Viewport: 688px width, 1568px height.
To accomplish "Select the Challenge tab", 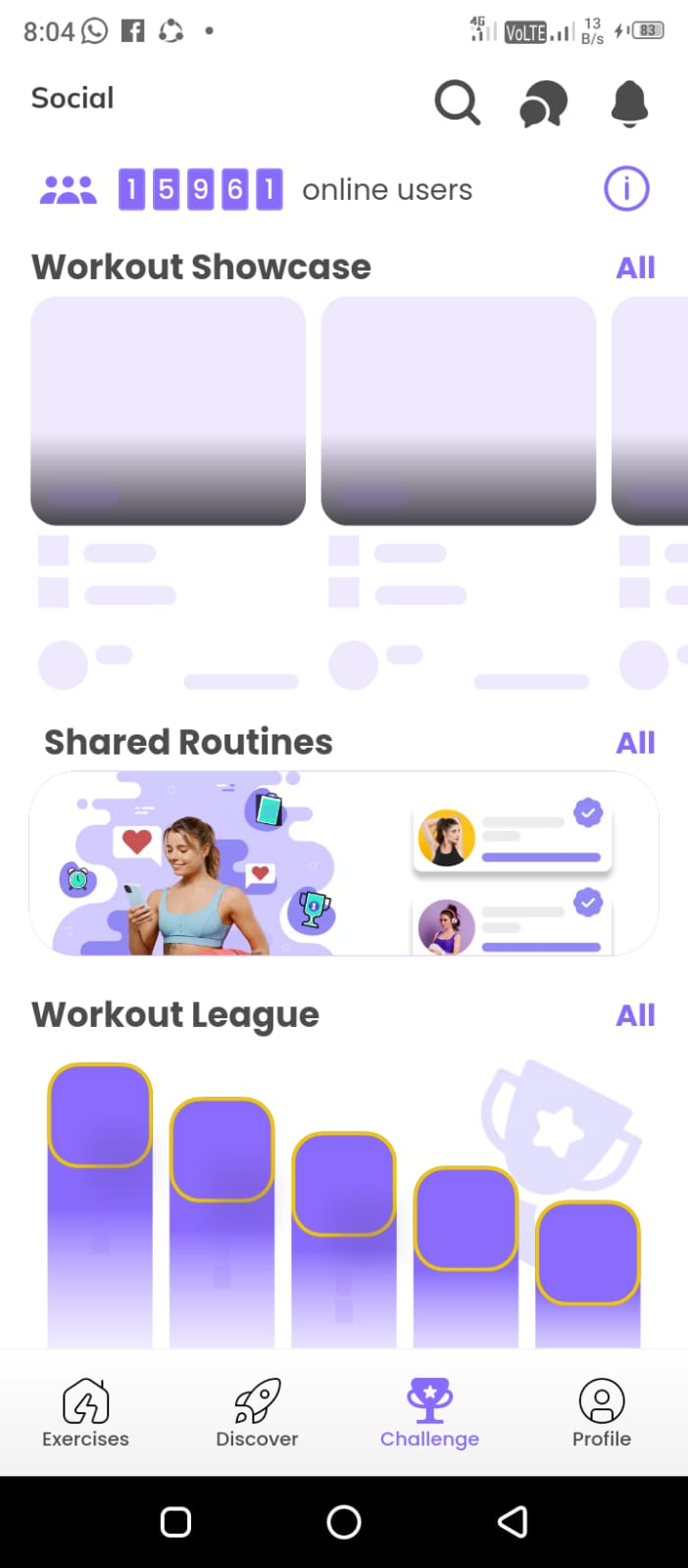I will (429, 1412).
